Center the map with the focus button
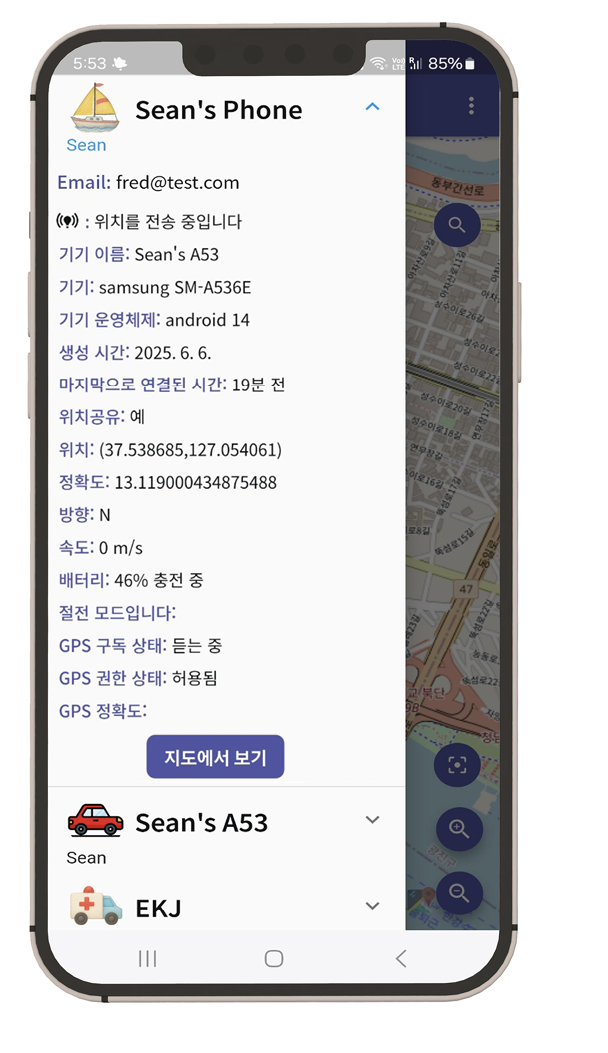 [458, 766]
